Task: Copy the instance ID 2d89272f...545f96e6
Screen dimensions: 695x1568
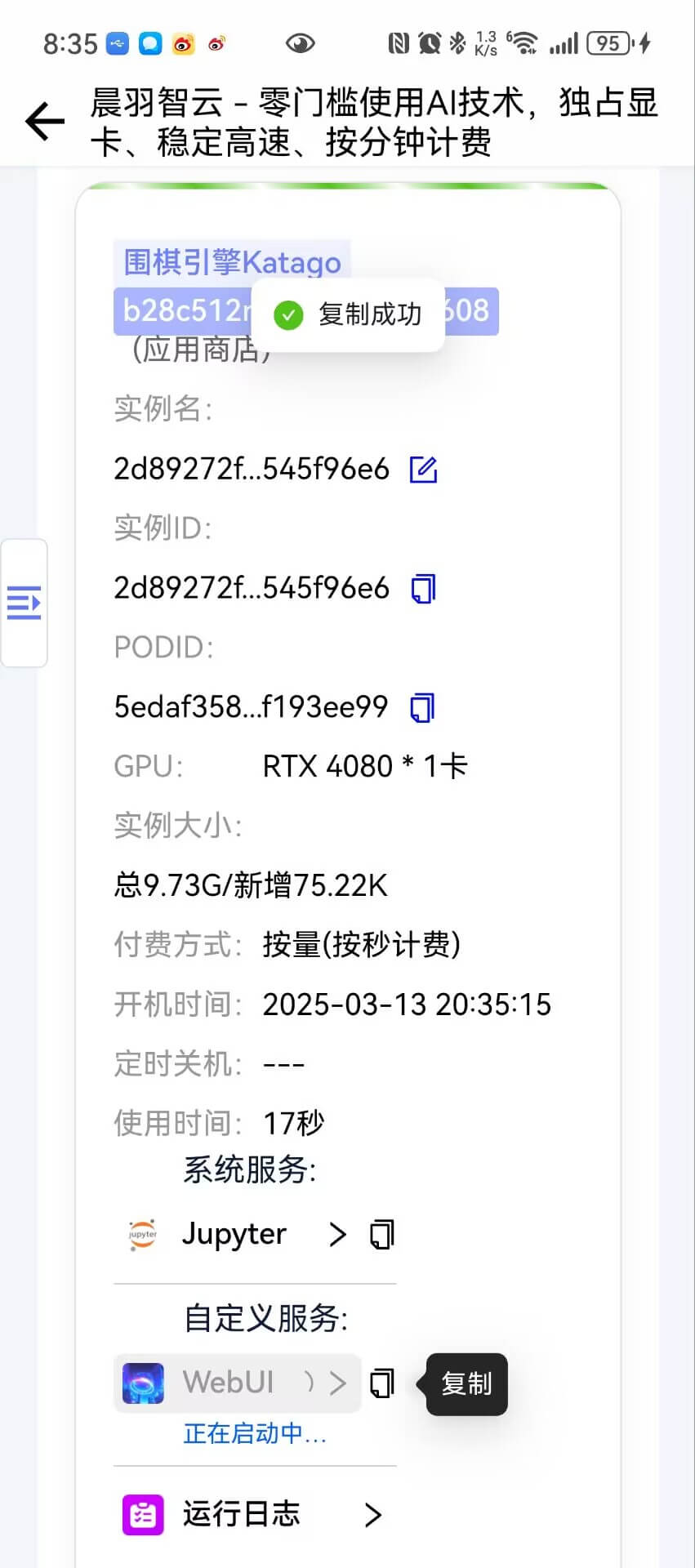Action: click(423, 589)
